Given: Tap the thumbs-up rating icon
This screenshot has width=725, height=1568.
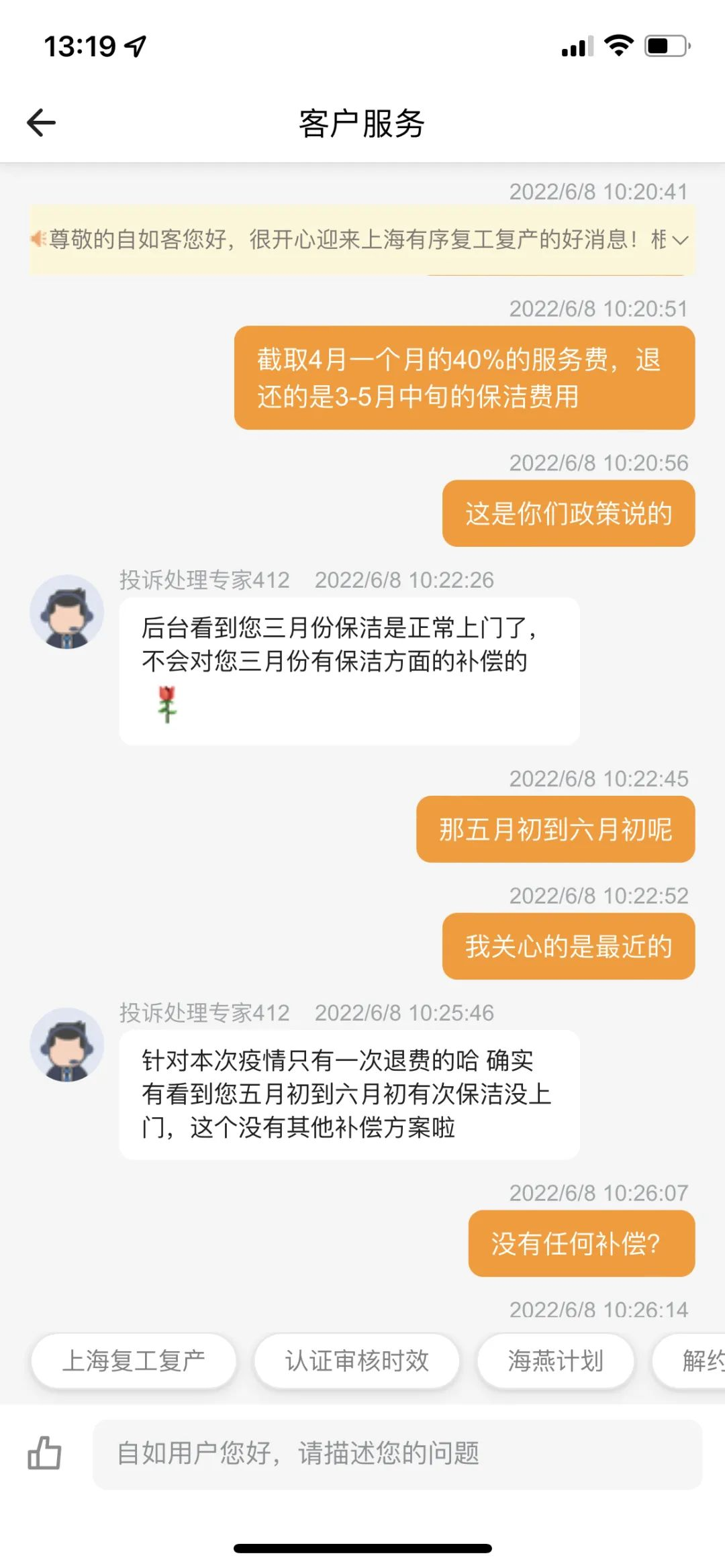Looking at the screenshot, I should click(x=44, y=1453).
